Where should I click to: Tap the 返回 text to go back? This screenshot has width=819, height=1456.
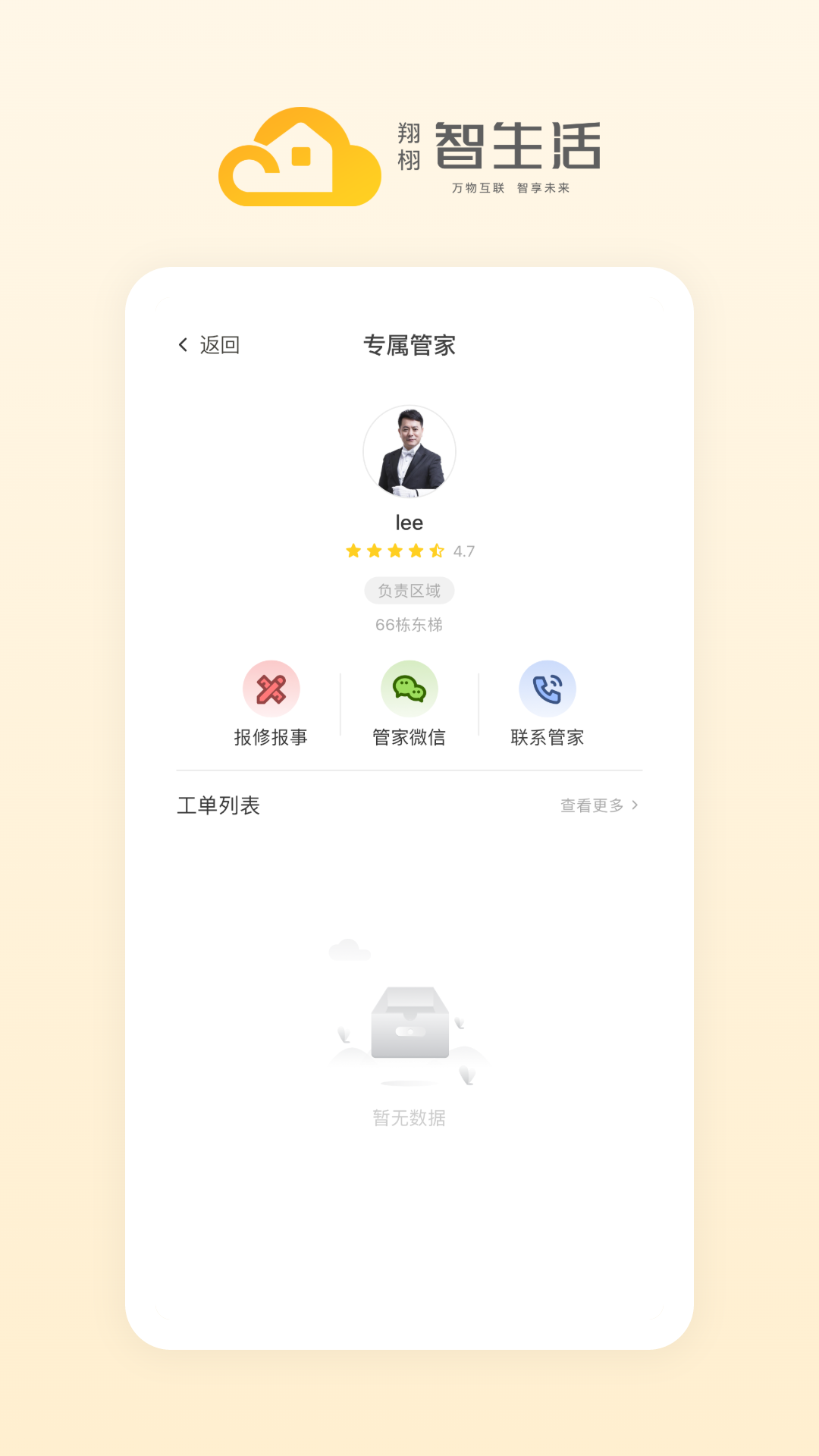(x=218, y=345)
